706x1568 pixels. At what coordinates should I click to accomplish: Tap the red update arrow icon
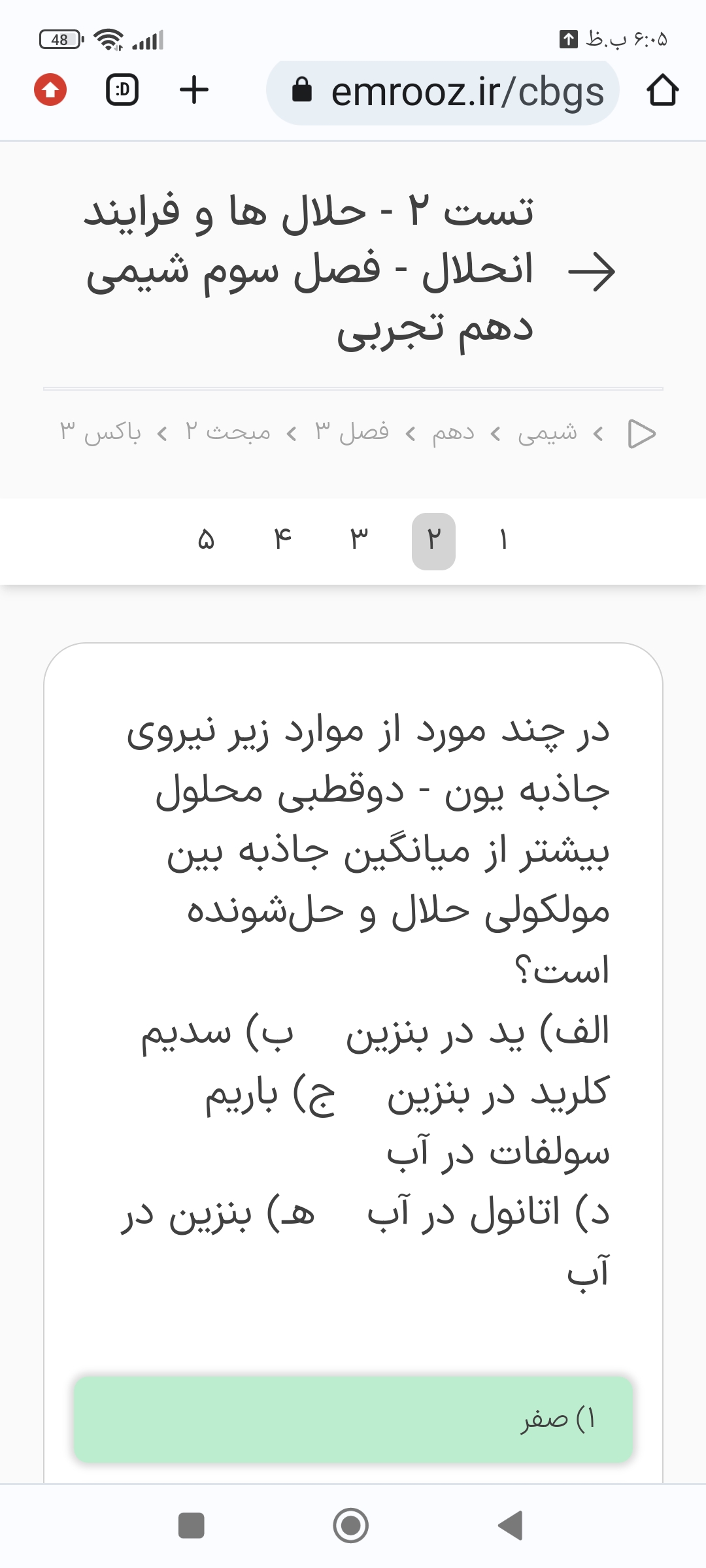point(50,90)
